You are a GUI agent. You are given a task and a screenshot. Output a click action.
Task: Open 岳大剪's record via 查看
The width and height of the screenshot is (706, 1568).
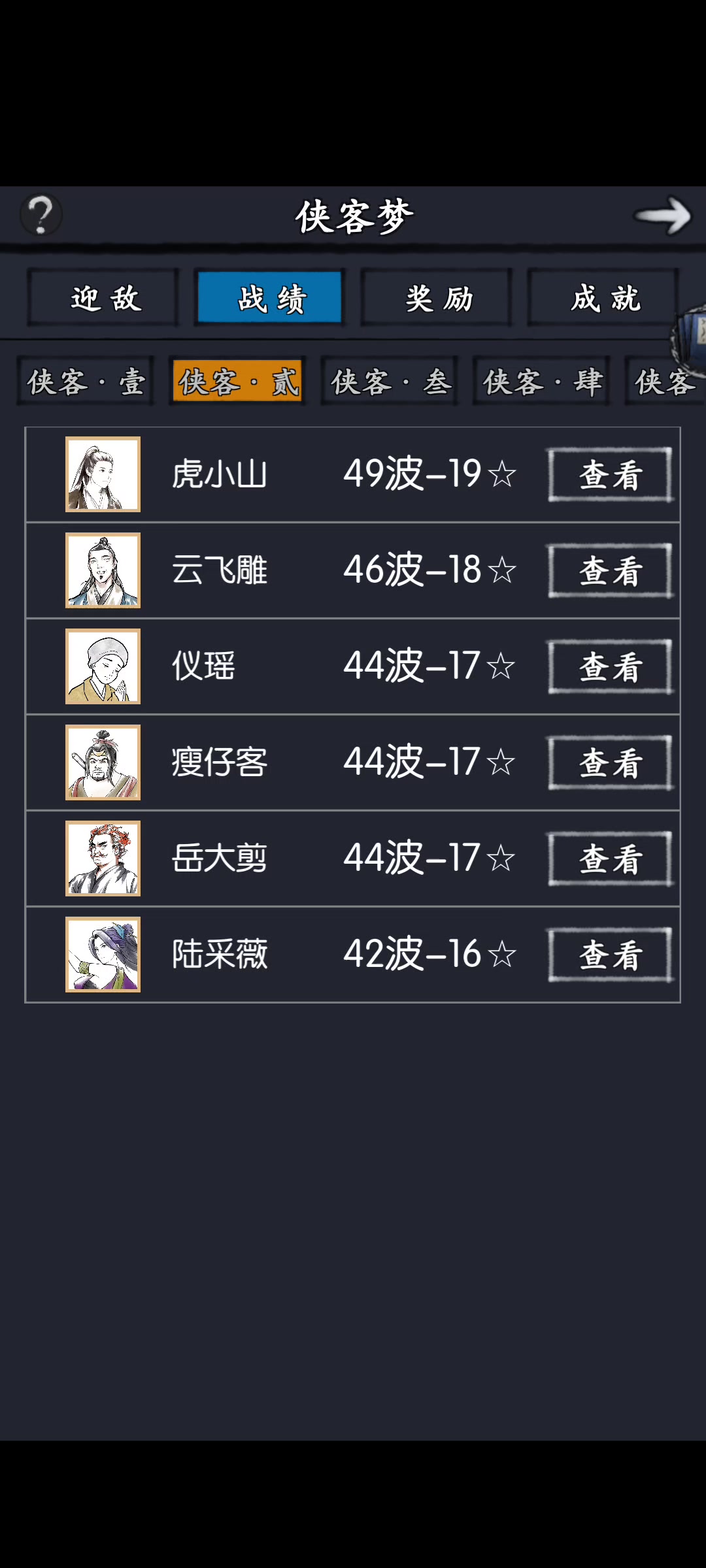click(x=610, y=859)
